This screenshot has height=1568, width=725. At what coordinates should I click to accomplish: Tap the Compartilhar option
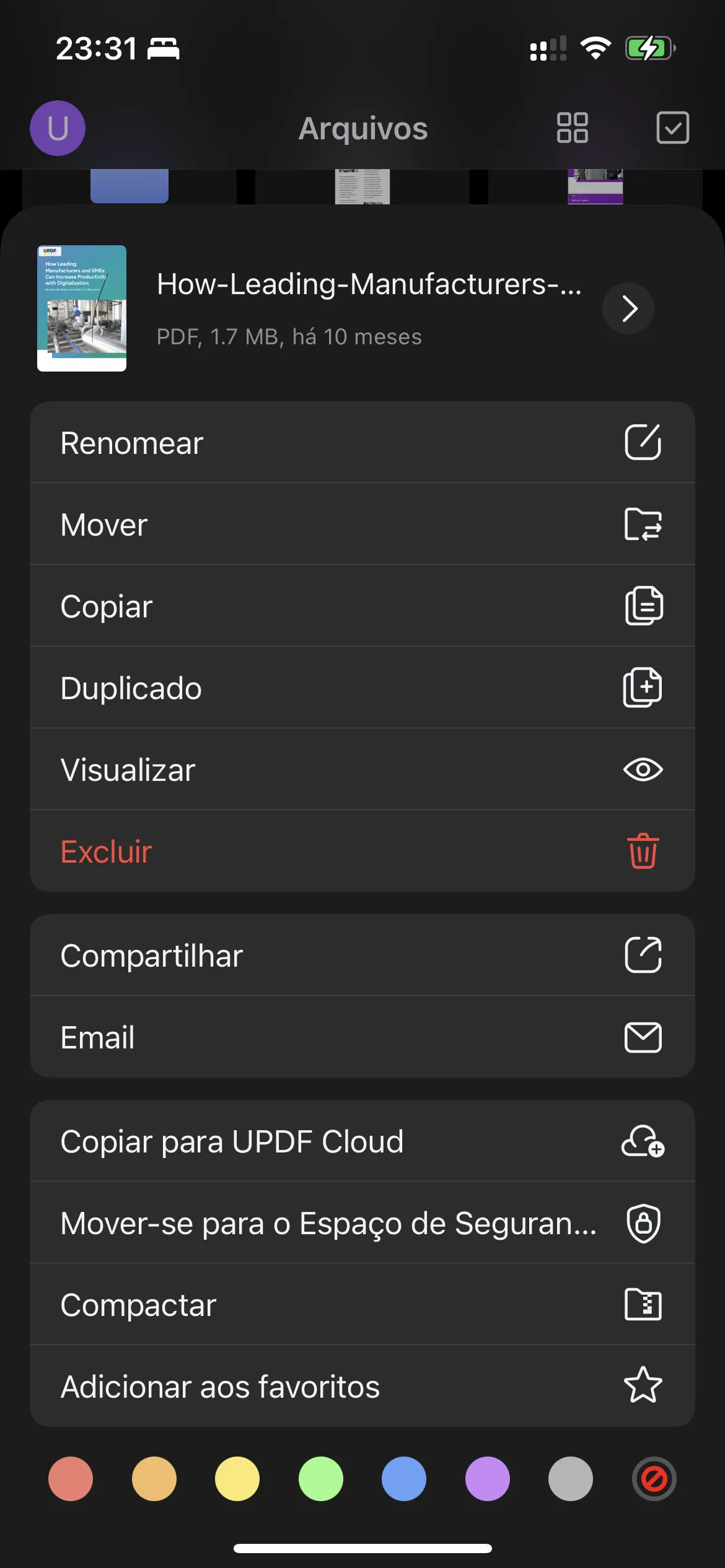pyautogui.click(x=152, y=955)
